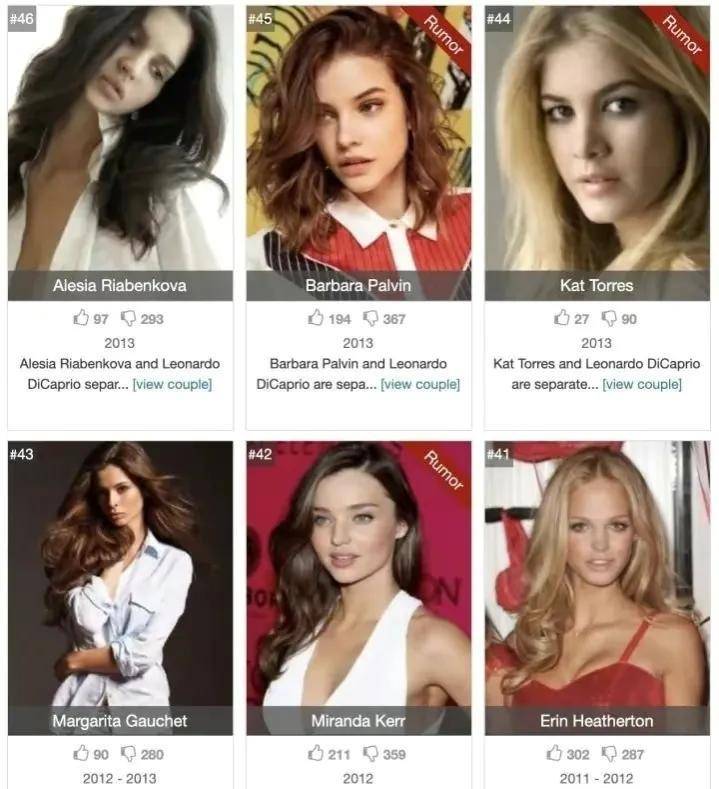The image size is (719, 789).
Task: Thumbs up Barbara Palvin
Action: pyautogui.click(x=316, y=319)
